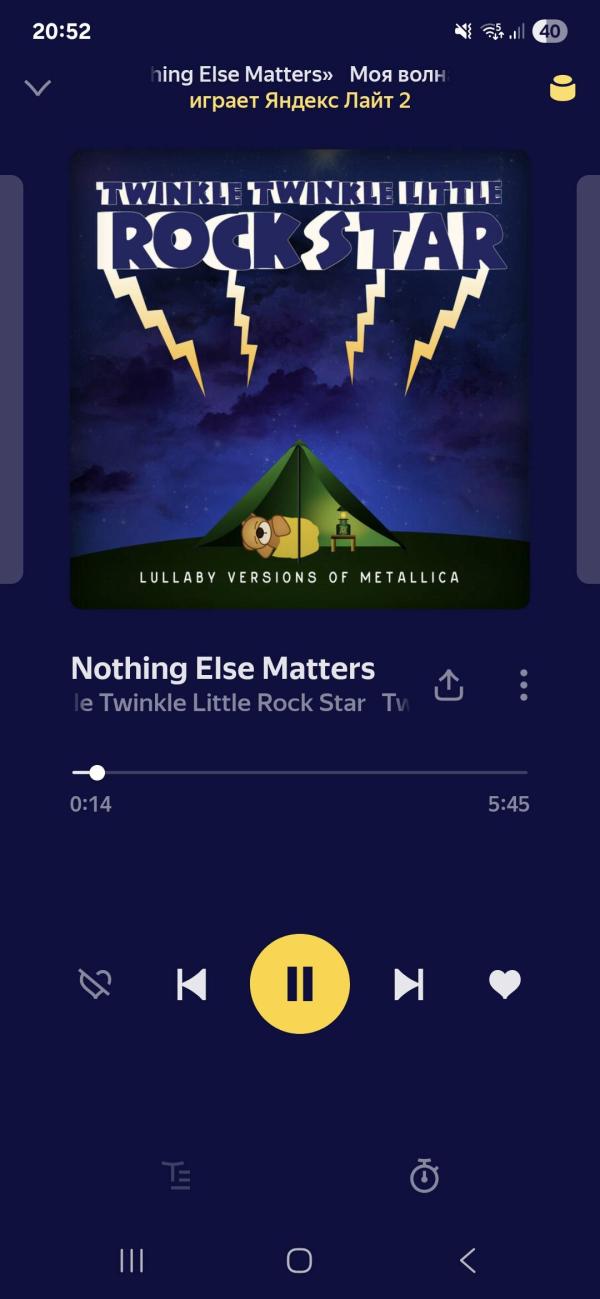
Task: Show the song lyrics
Action: [176, 1175]
